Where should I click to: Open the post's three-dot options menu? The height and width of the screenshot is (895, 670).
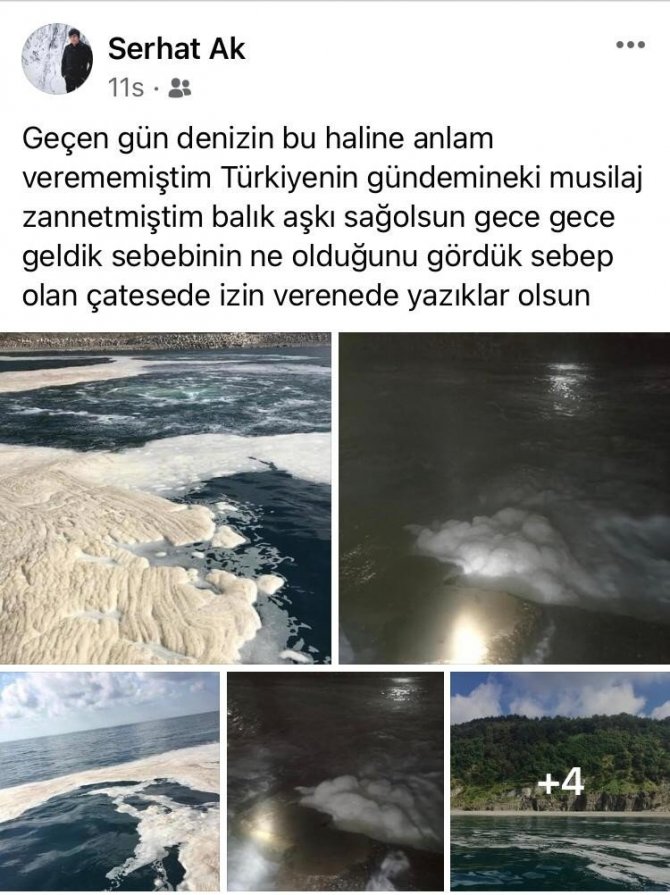[630, 45]
